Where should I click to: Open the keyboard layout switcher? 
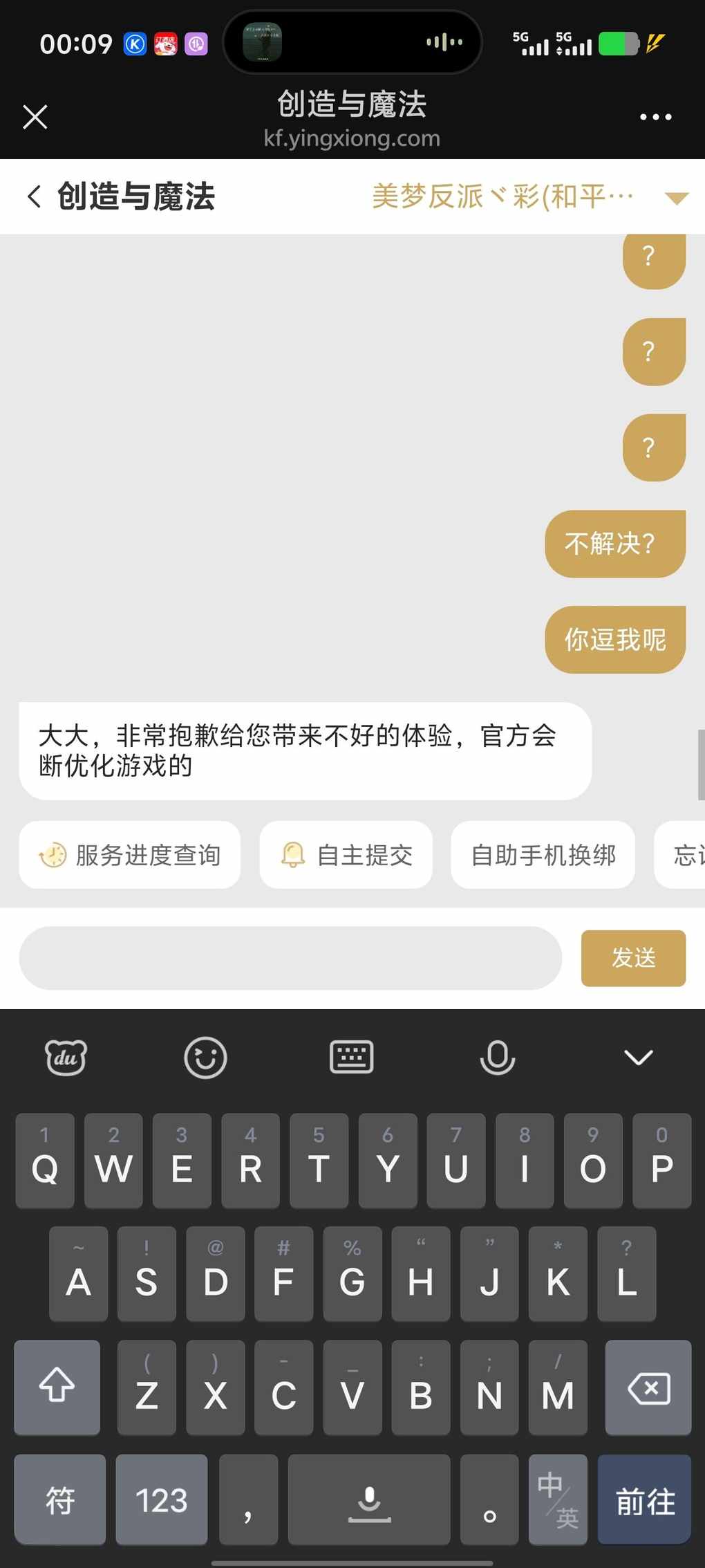pos(351,1058)
